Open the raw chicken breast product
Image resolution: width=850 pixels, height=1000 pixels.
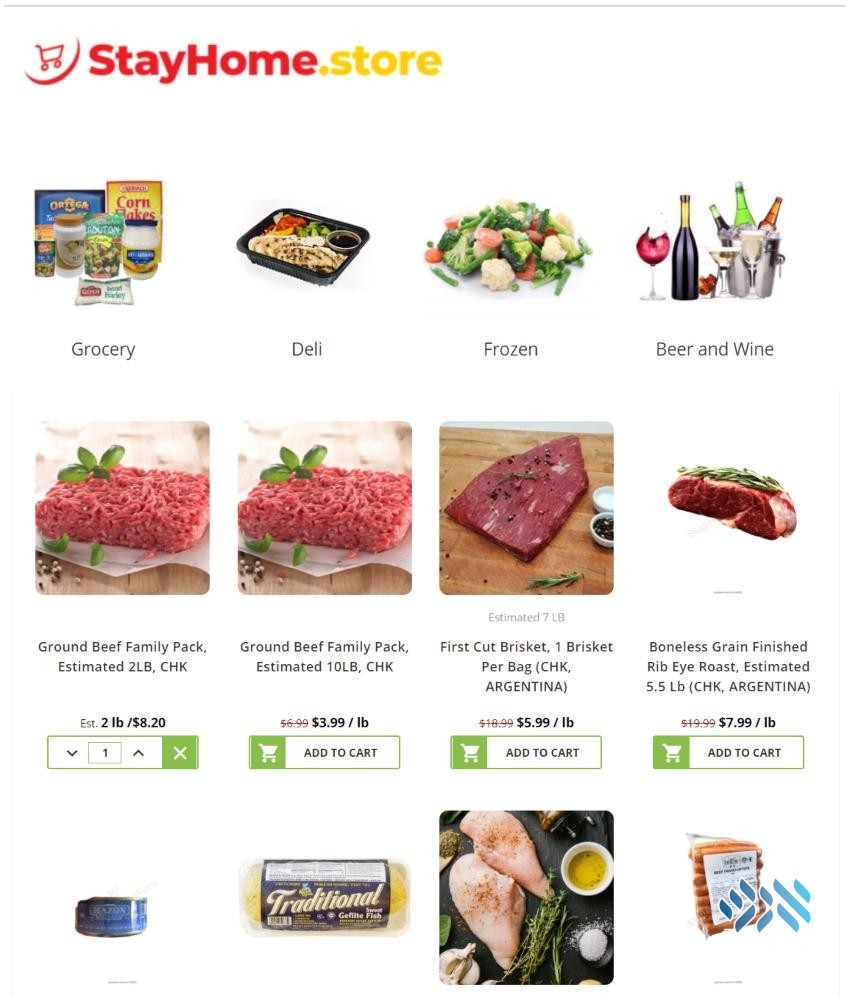[x=526, y=898]
